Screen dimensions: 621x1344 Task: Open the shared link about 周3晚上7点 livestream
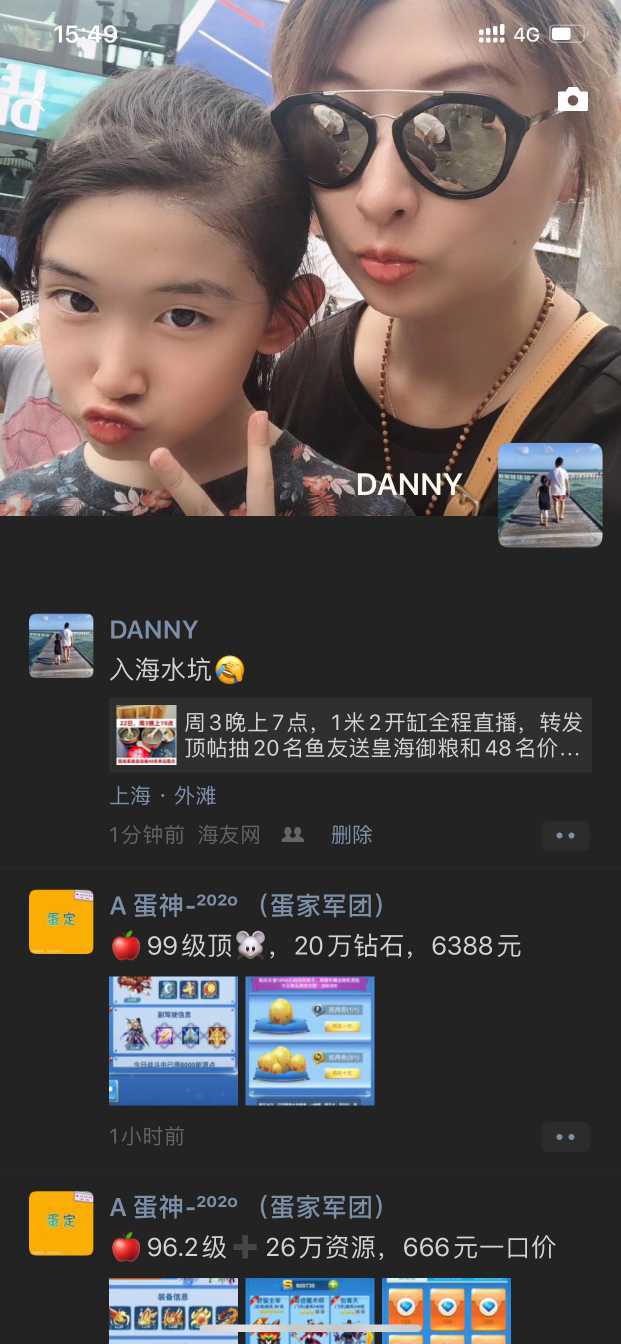350,736
